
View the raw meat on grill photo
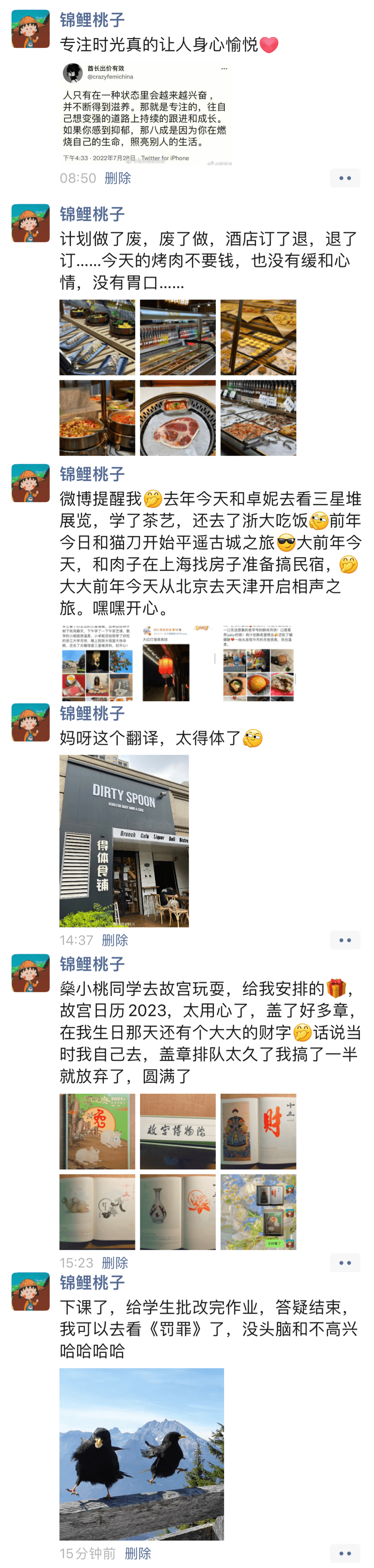pyautogui.click(x=177, y=418)
